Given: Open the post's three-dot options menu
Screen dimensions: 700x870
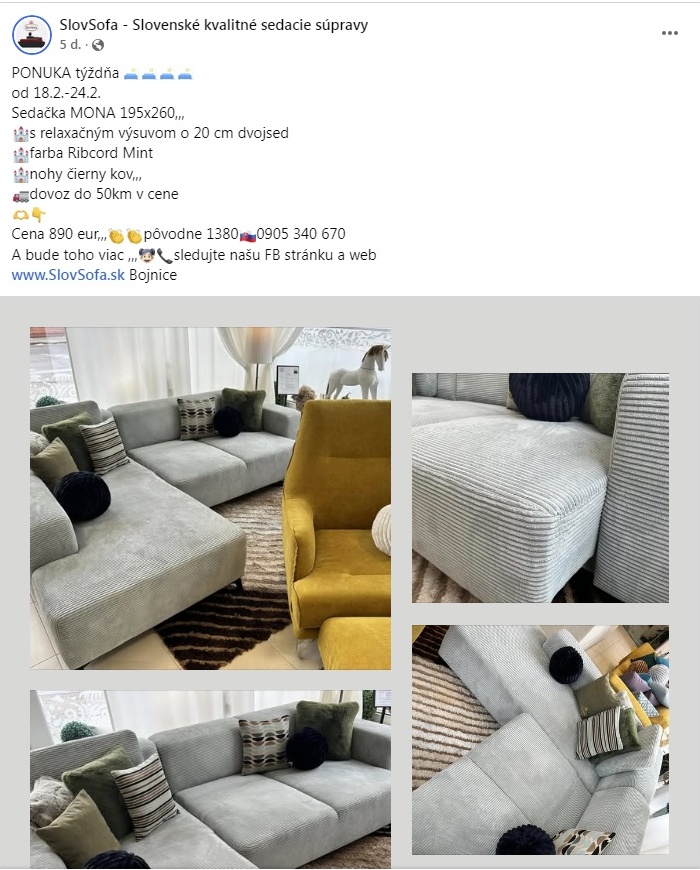Looking at the screenshot, I should coord(670,33).
